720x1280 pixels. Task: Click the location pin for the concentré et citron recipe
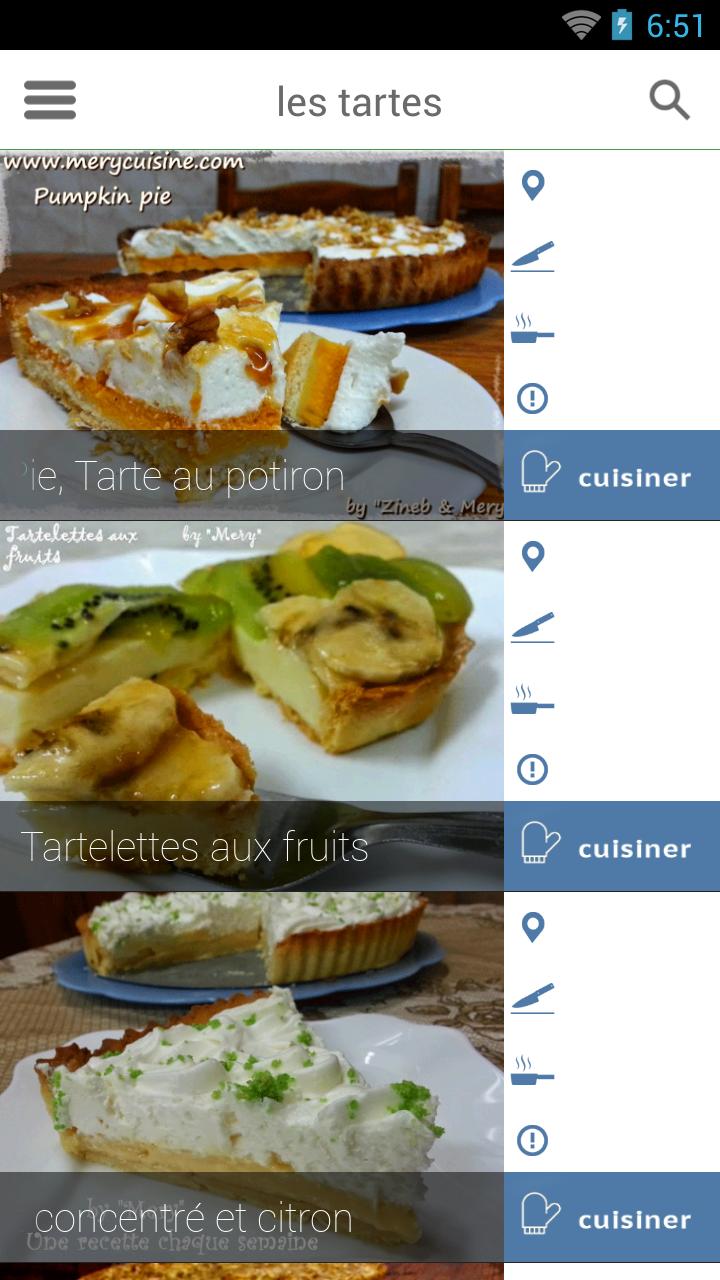tap(532, 928)
